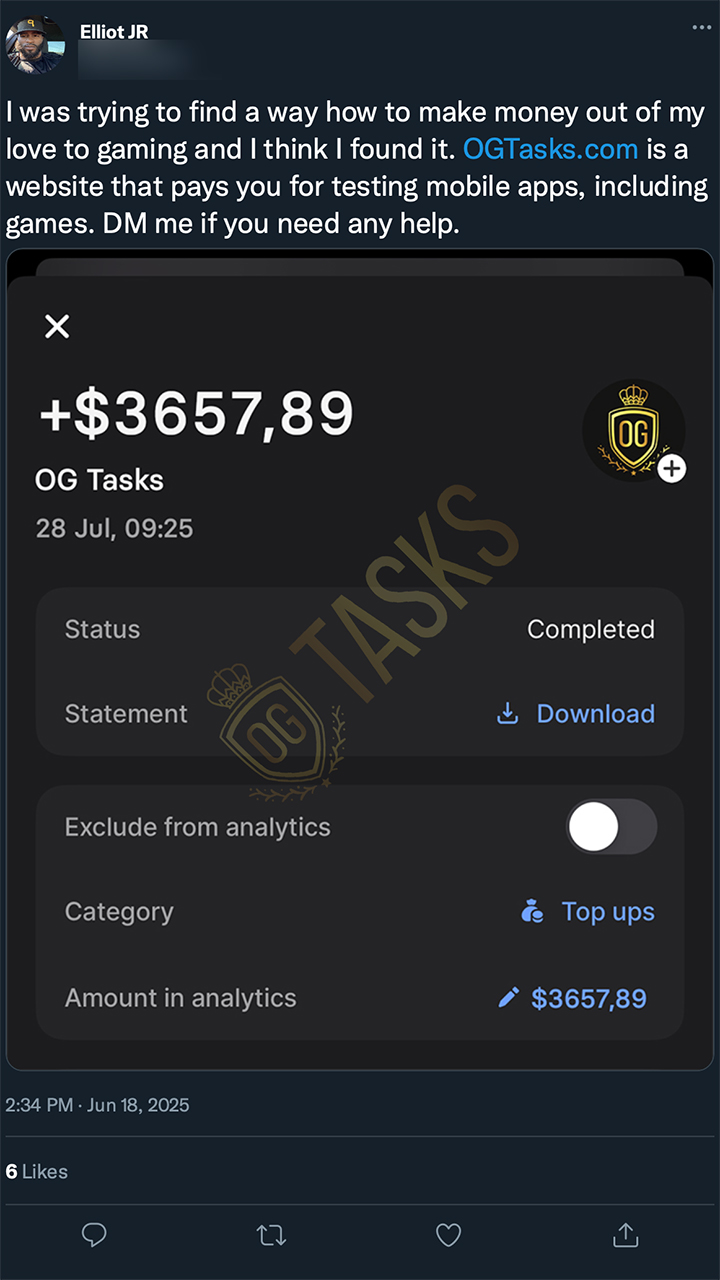Open the tweet's three-dot overflow menu
The width and height of the screenshot is (720, 1280).
click(702, 27)
